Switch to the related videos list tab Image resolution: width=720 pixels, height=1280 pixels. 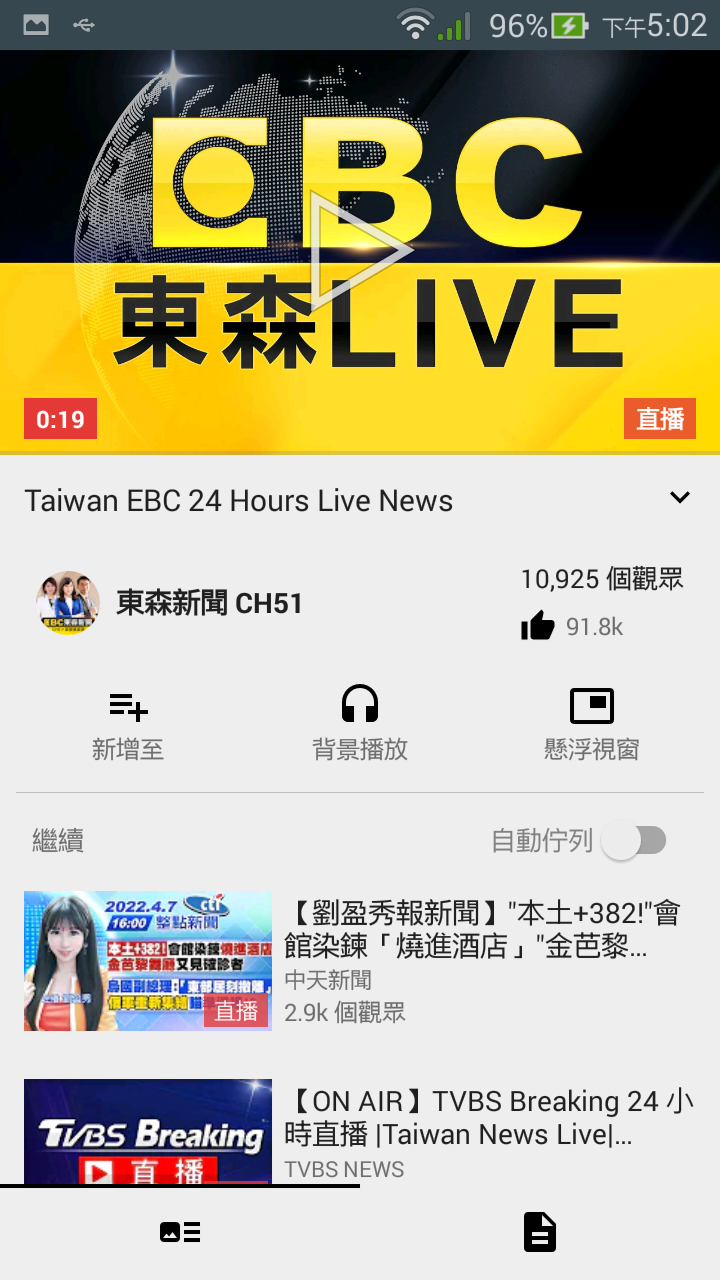coord(180,1232)
